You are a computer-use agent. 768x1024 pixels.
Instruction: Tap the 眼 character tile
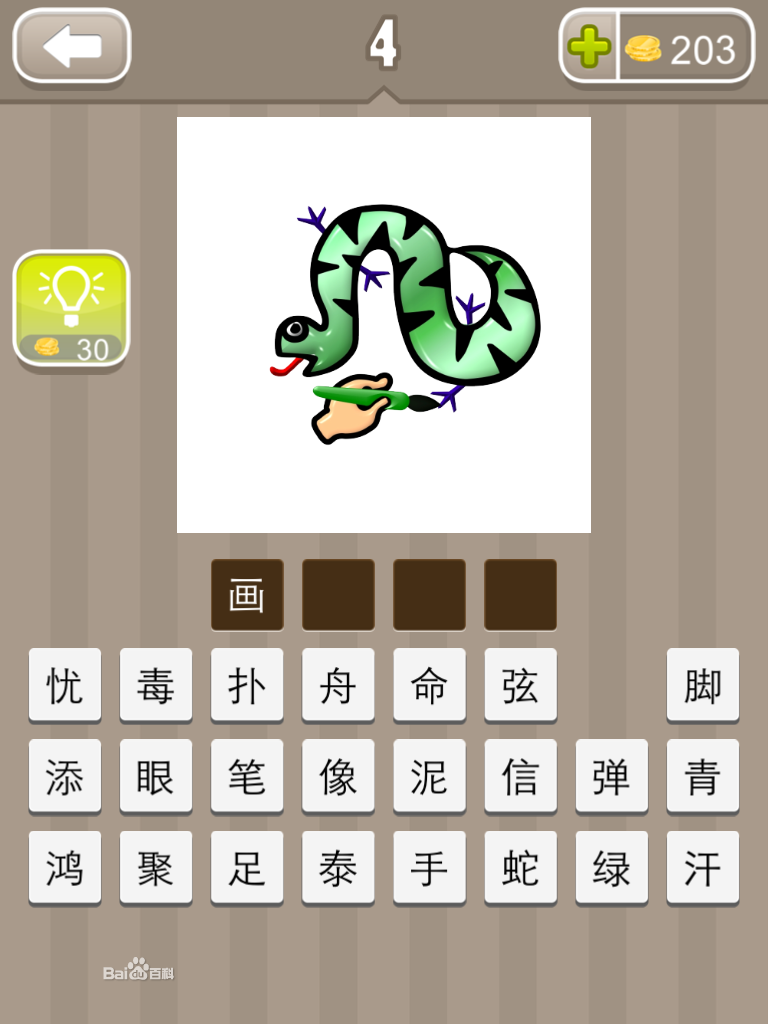[156, 777]
